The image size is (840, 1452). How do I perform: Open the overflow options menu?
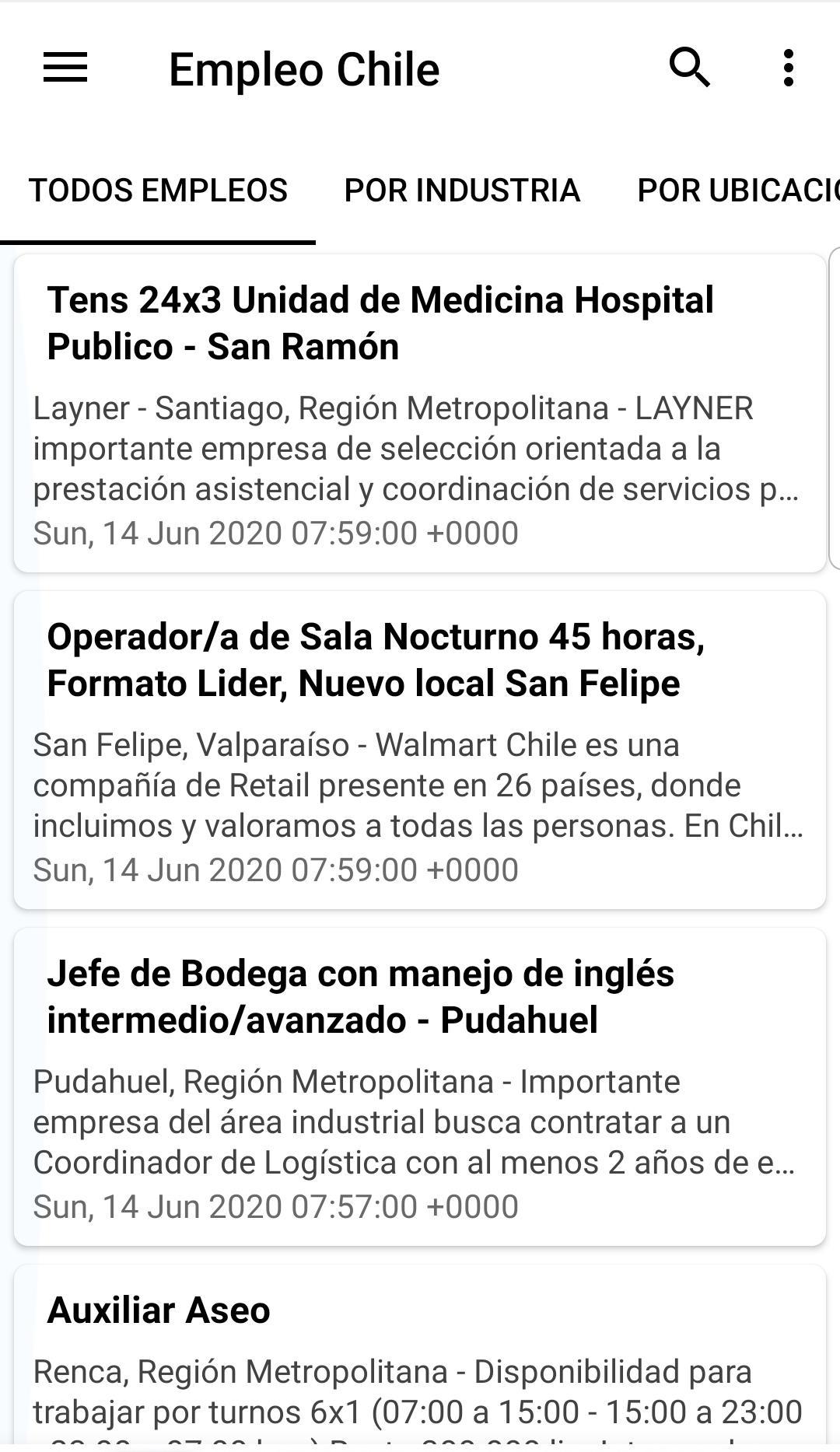pyautogui.click(x=789, y=68)
